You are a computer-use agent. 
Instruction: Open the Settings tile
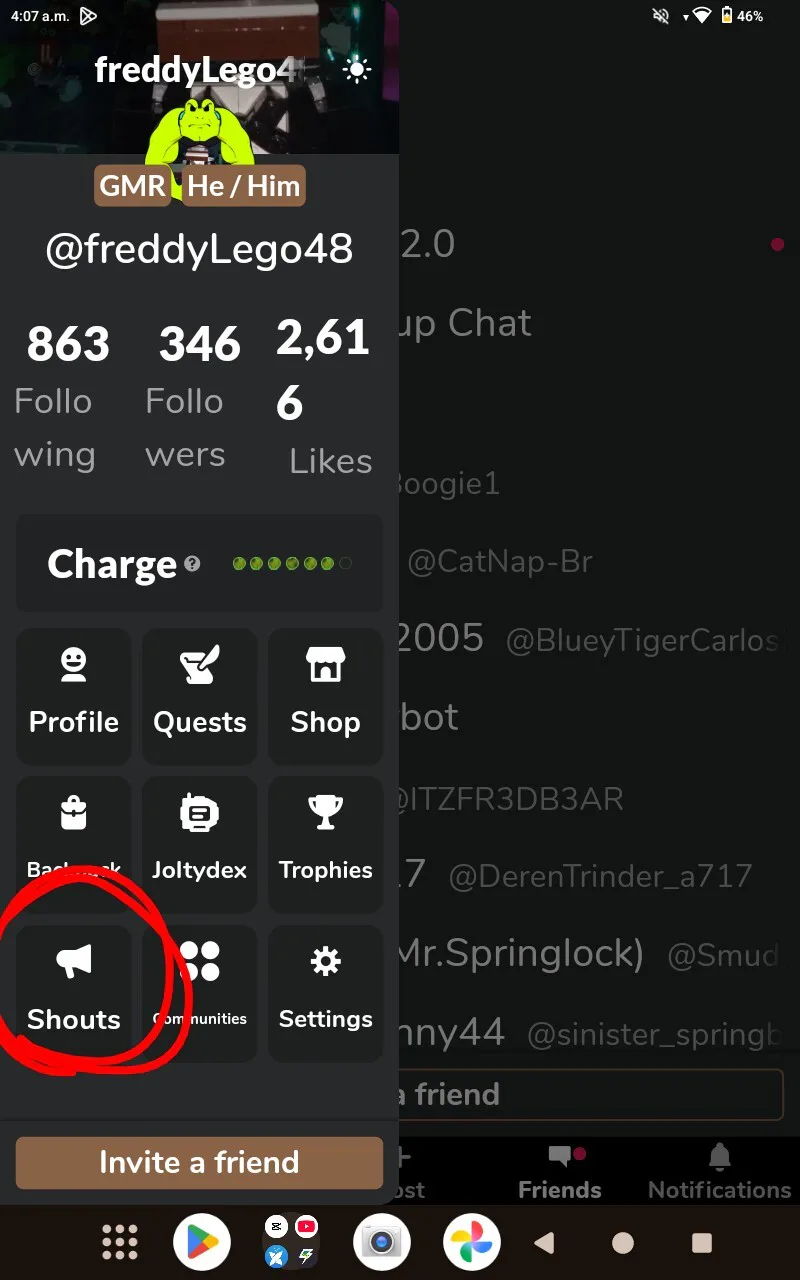(326, 992)
